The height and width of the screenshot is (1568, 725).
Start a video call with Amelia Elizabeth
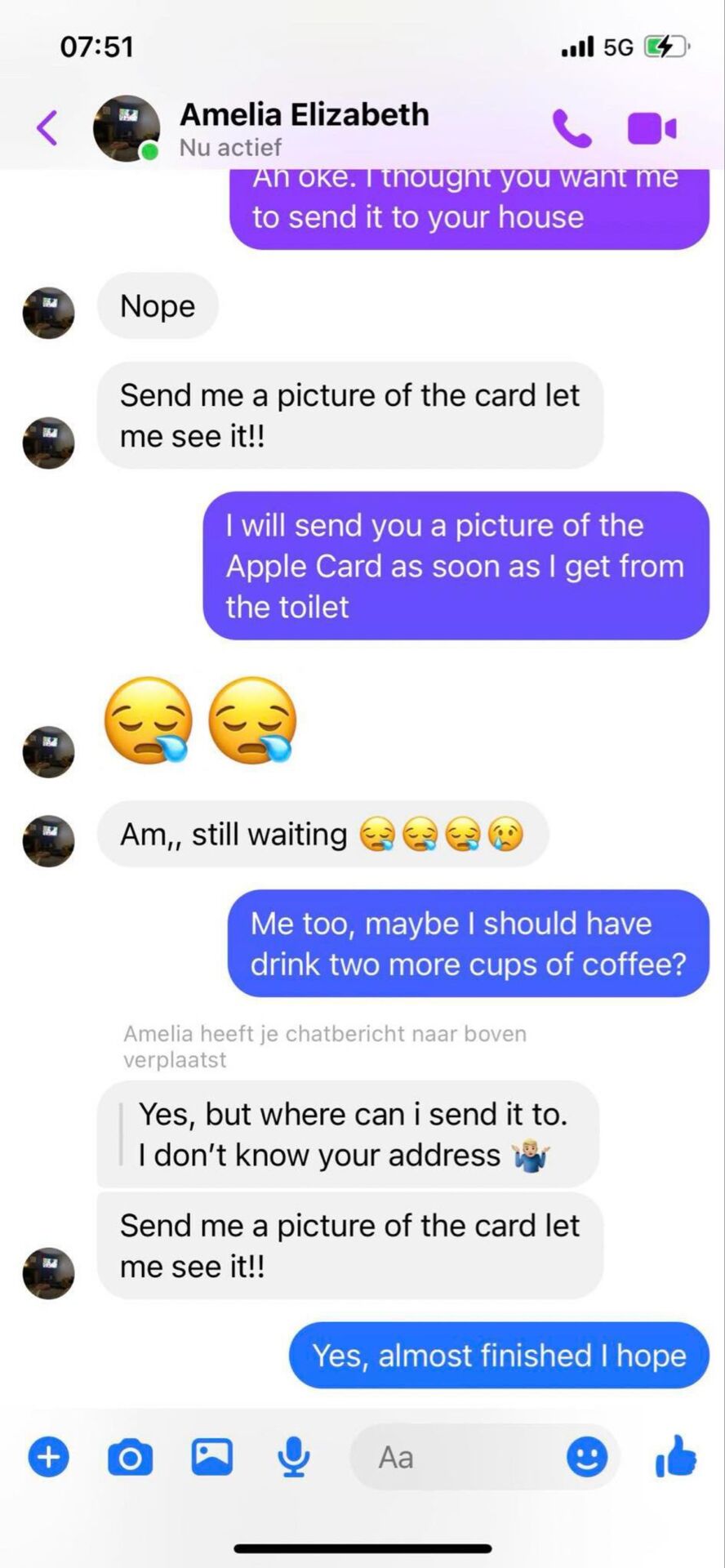pos(651,128)
